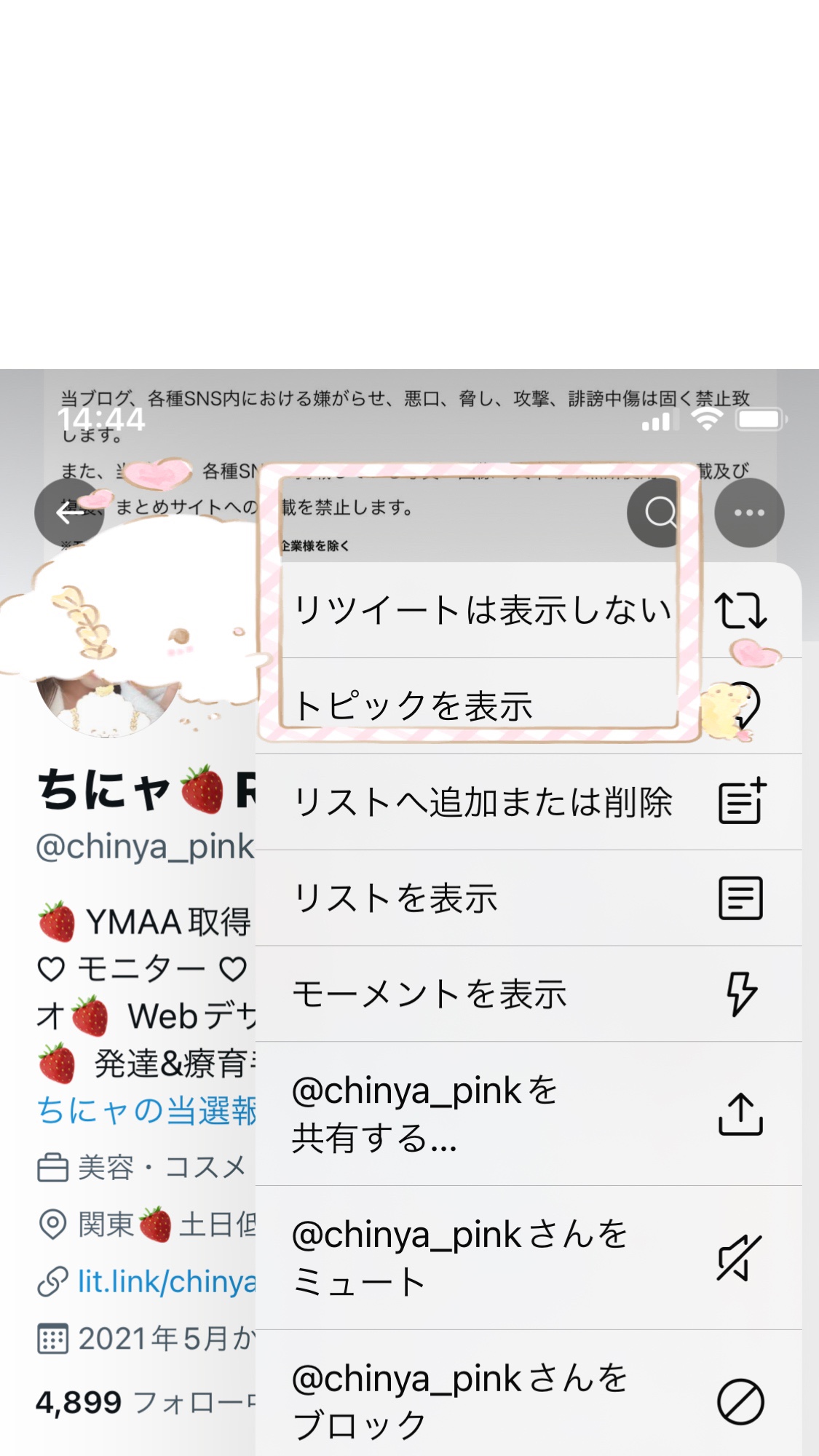Open the lit.link/chinya profile link

(166, 1281)
